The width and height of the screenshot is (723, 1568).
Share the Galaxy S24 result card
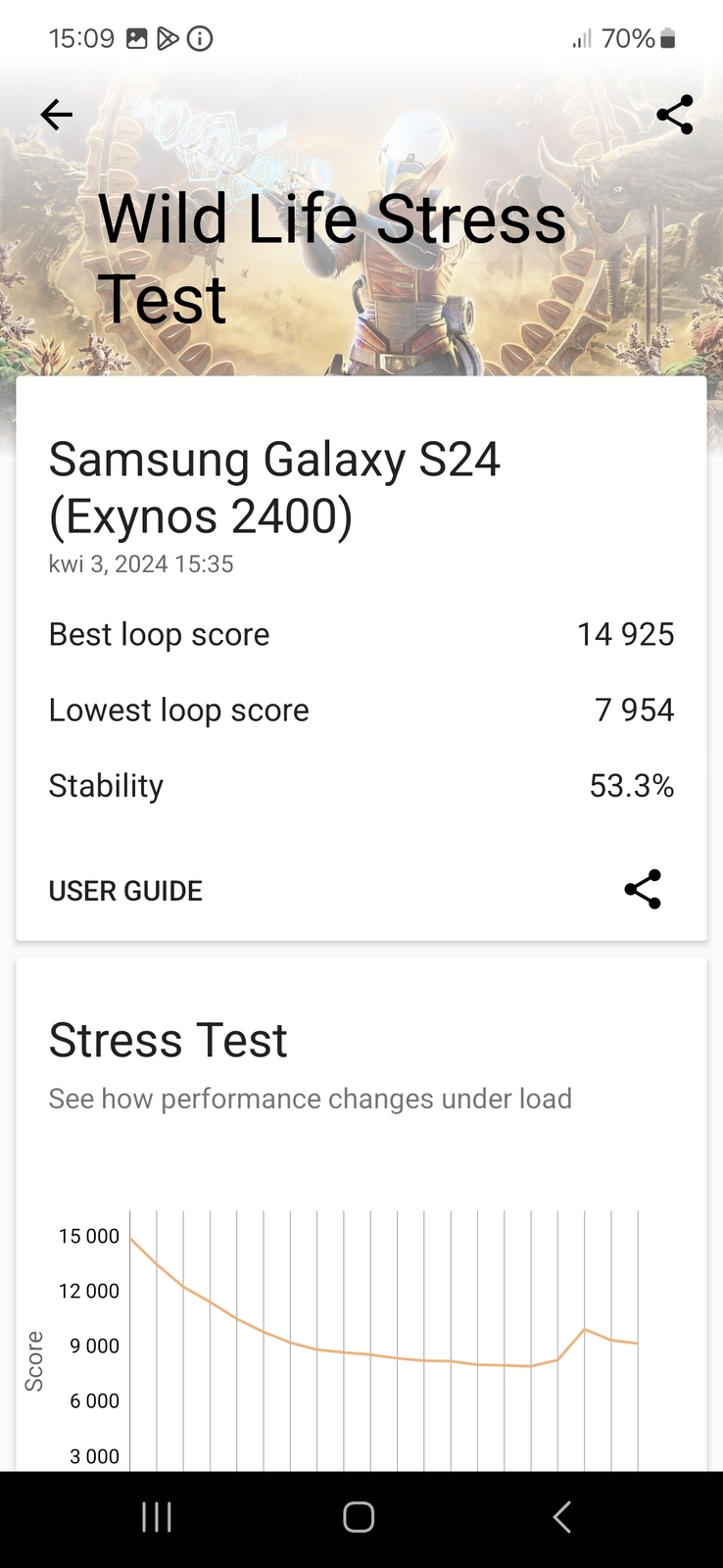point(643,889)
